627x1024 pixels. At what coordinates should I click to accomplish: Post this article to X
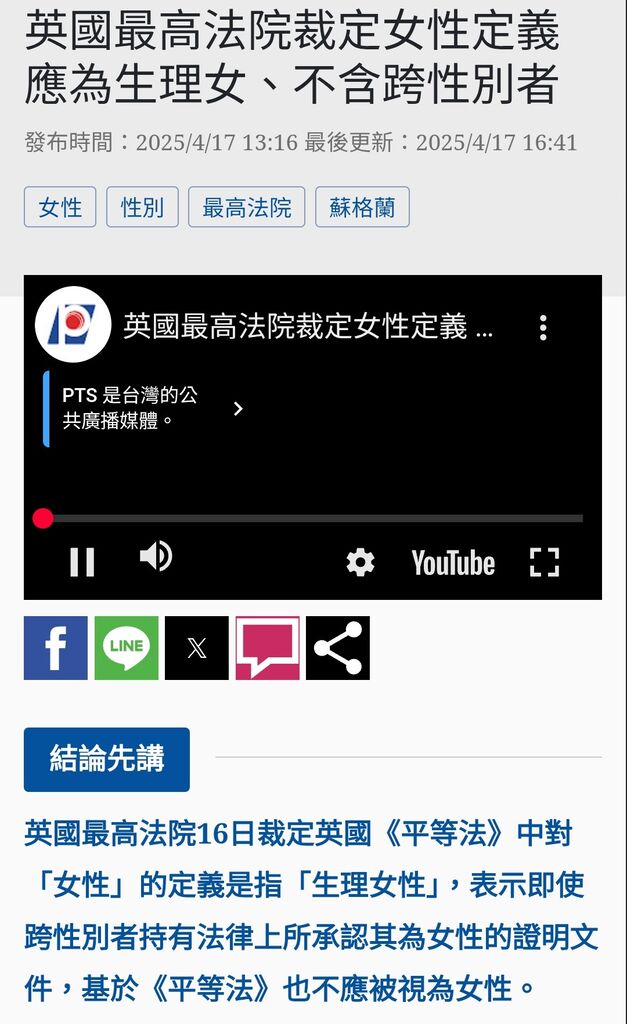coord(197,648)
